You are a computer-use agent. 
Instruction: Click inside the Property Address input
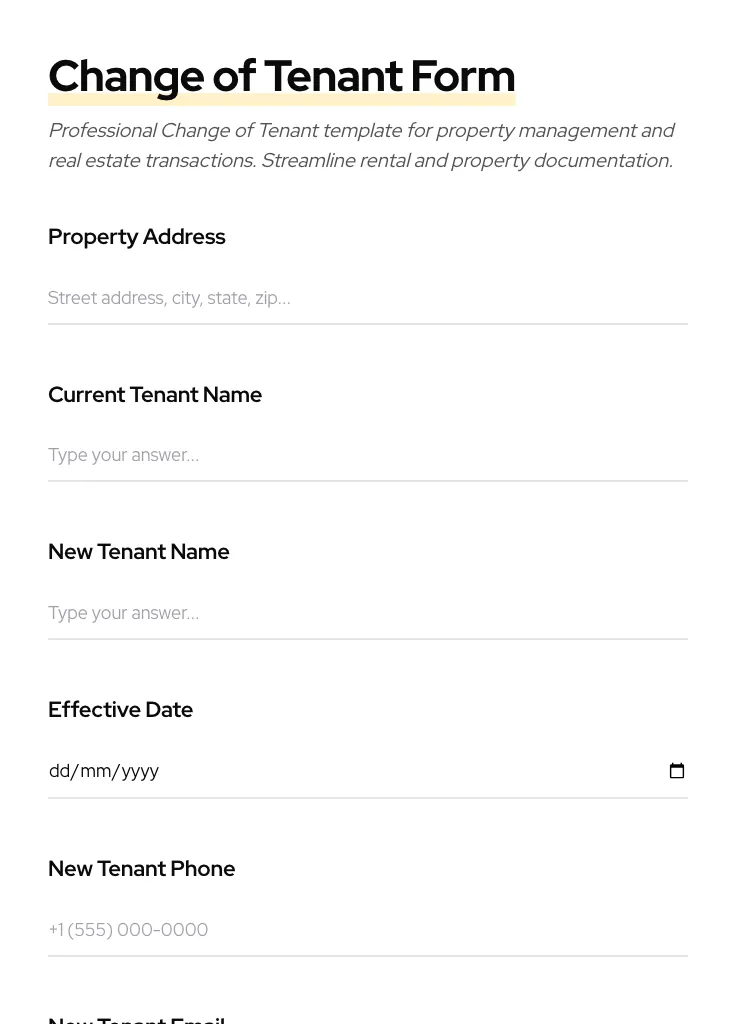tap(300, 298)
